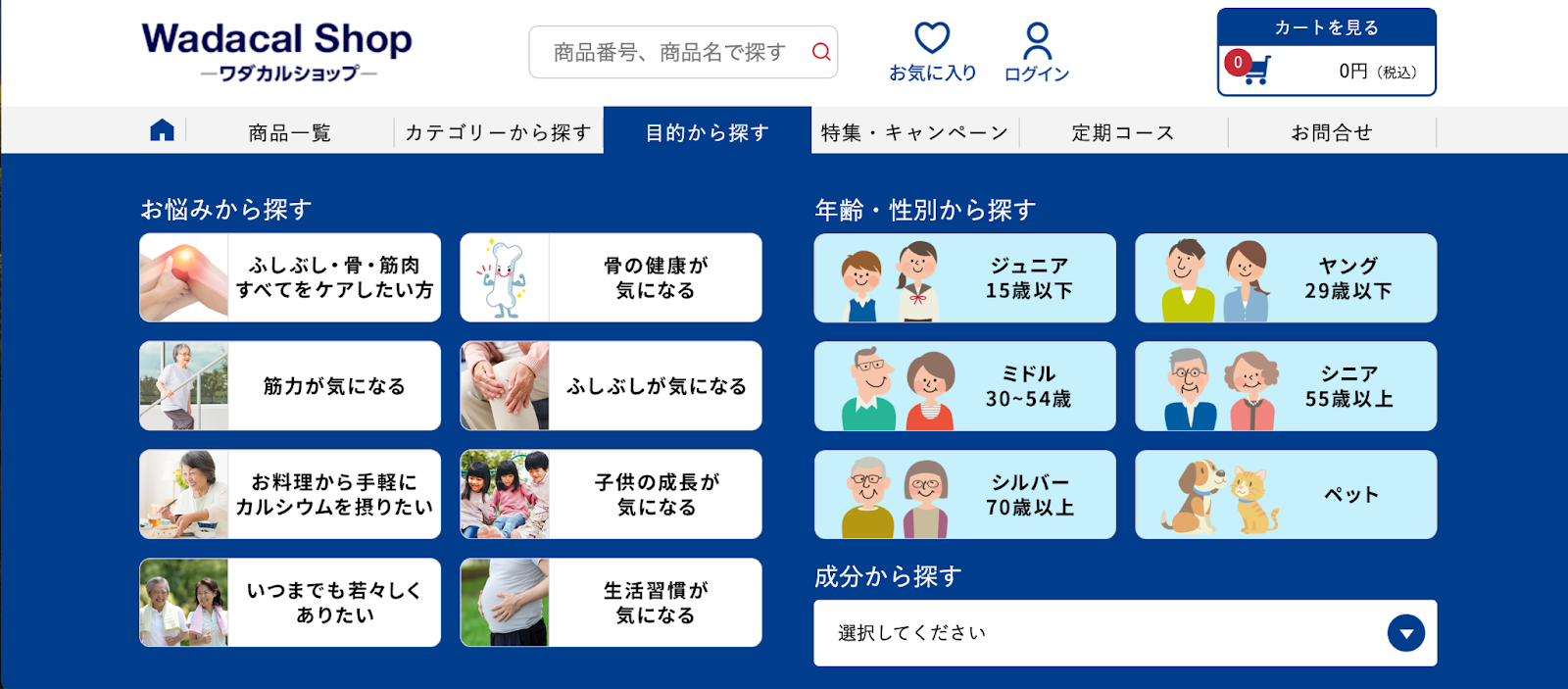Image resolution: width=1568 pixels, height=689 pixels.
Task: Open the ログイン account icon
Action: pos(1036,52)
